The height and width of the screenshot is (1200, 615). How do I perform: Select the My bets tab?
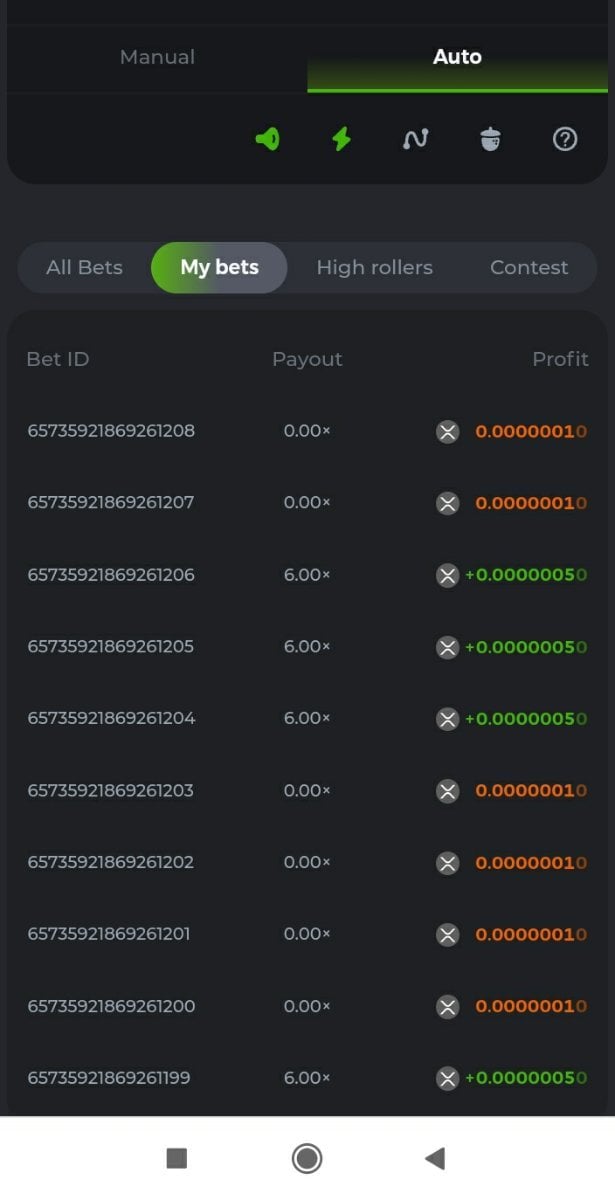[x=219, y=267]
